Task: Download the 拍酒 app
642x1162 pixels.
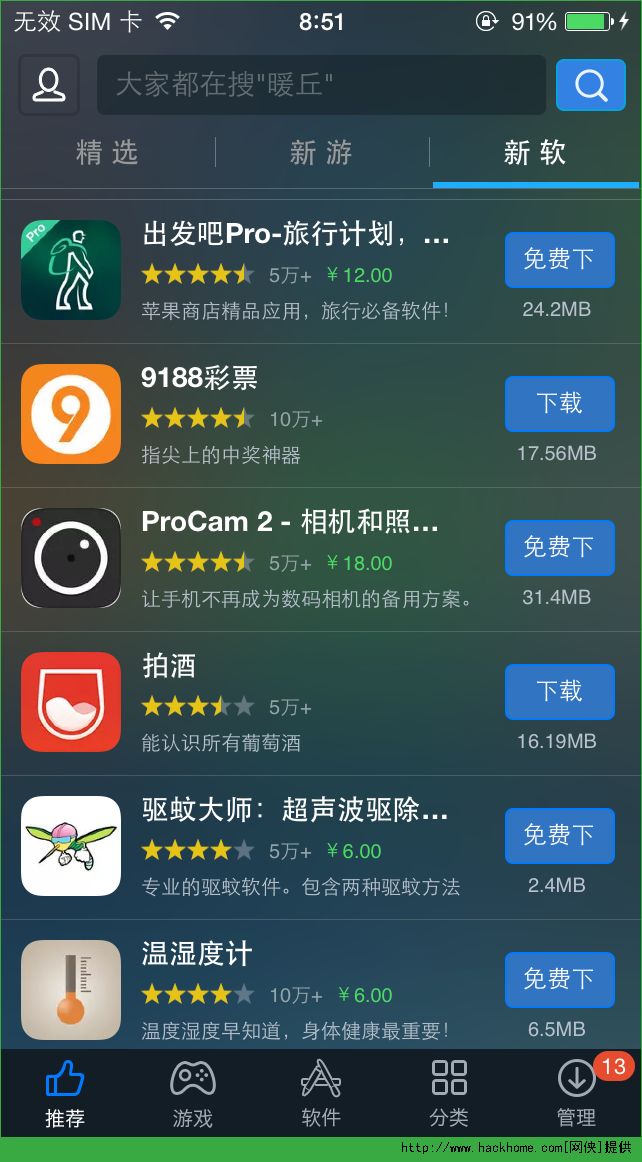Action: click(x=559, y=692)
